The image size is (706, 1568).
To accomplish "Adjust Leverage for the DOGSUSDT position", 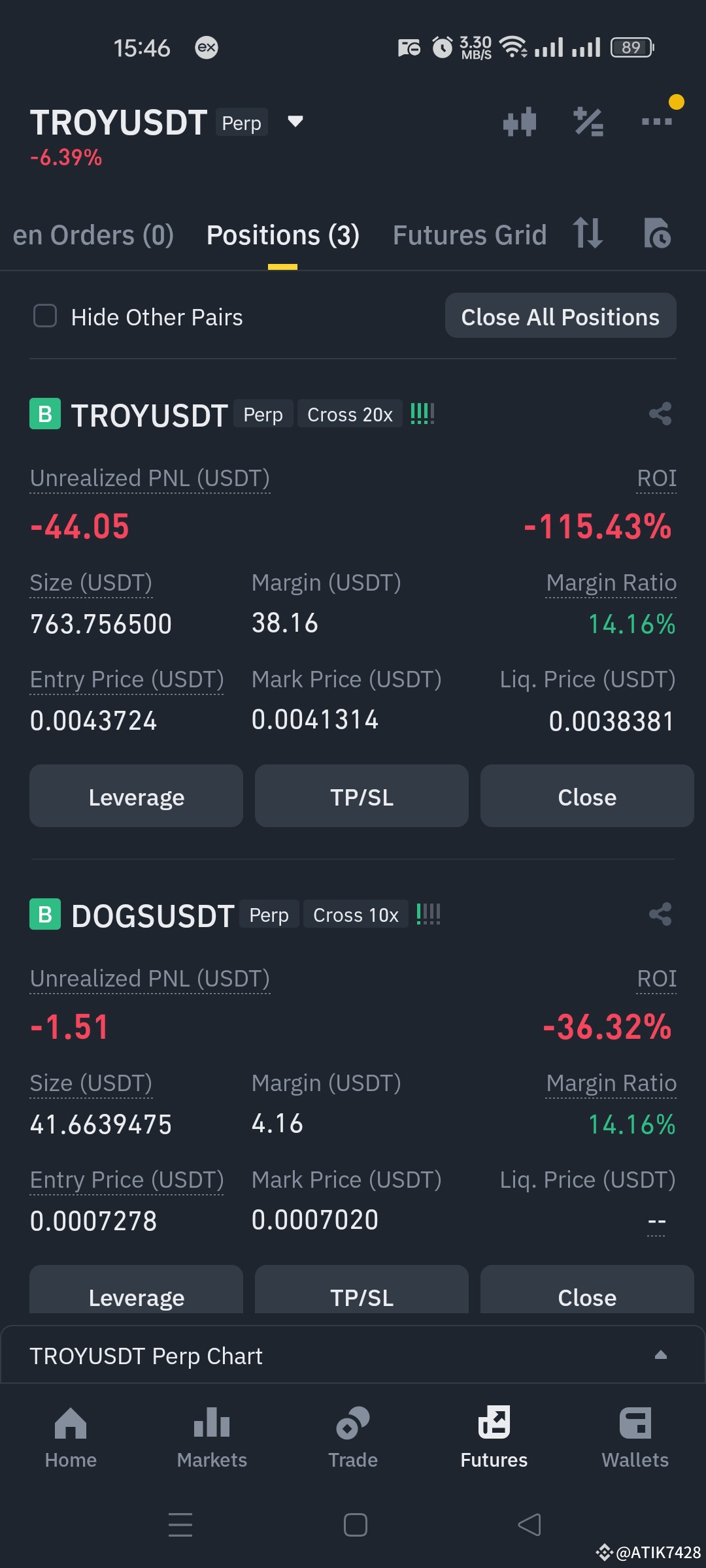I will point(136,1297).
